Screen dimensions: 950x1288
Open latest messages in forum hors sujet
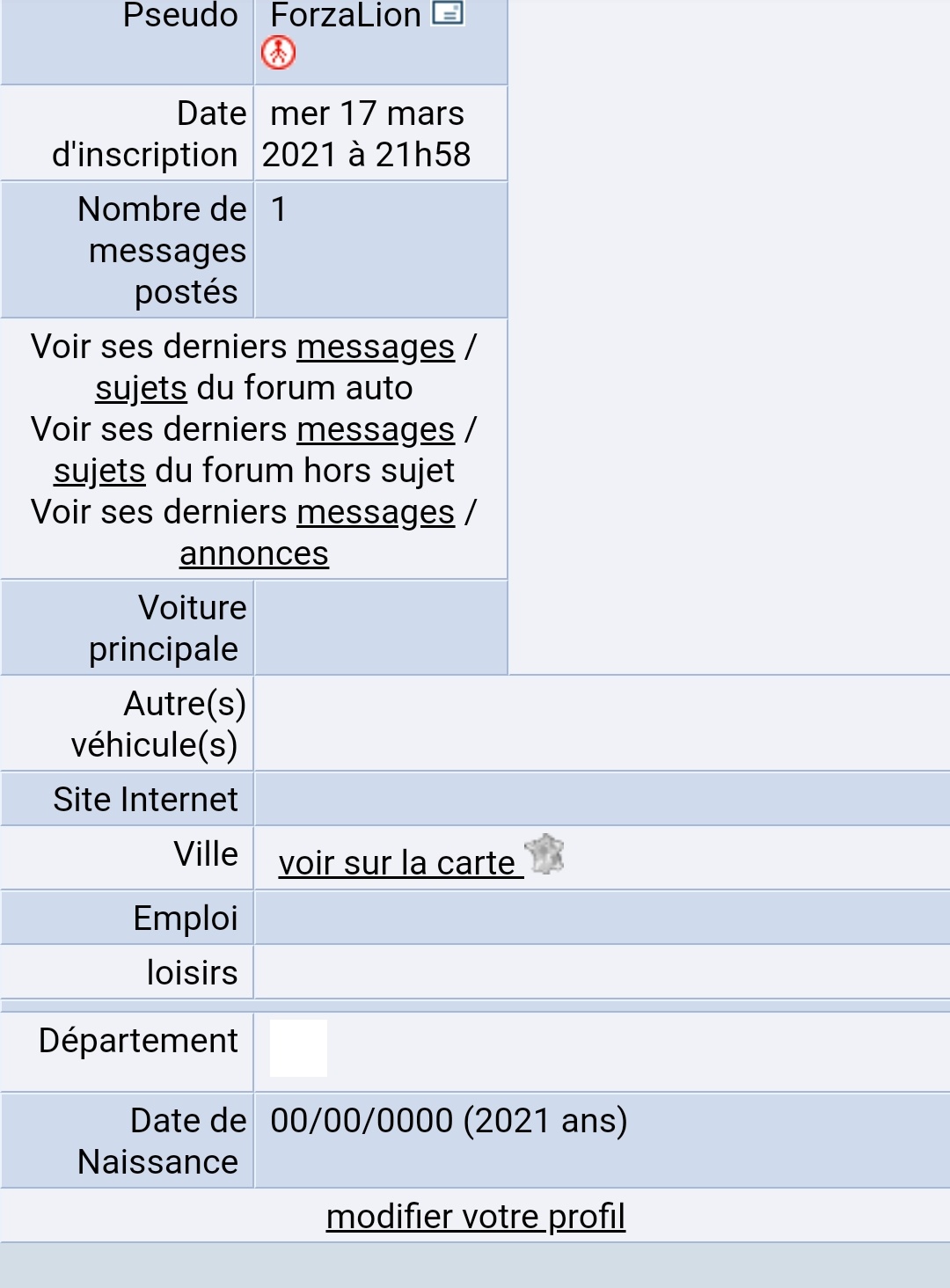tap(376, 430)
